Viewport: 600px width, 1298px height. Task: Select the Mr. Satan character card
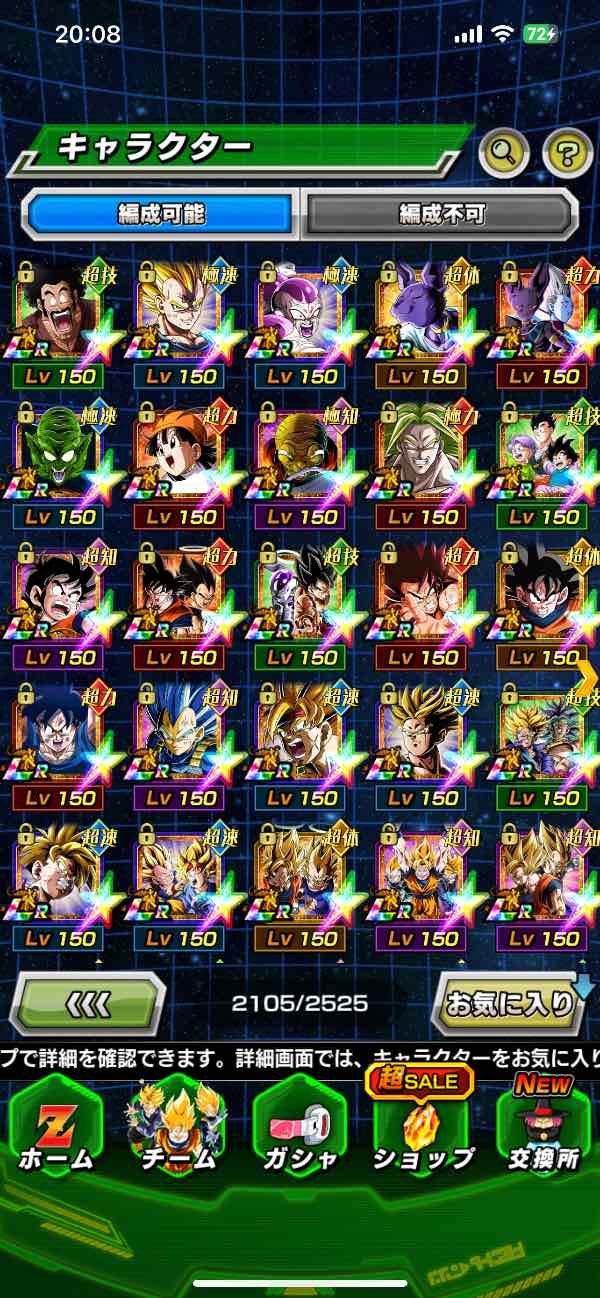62,315
